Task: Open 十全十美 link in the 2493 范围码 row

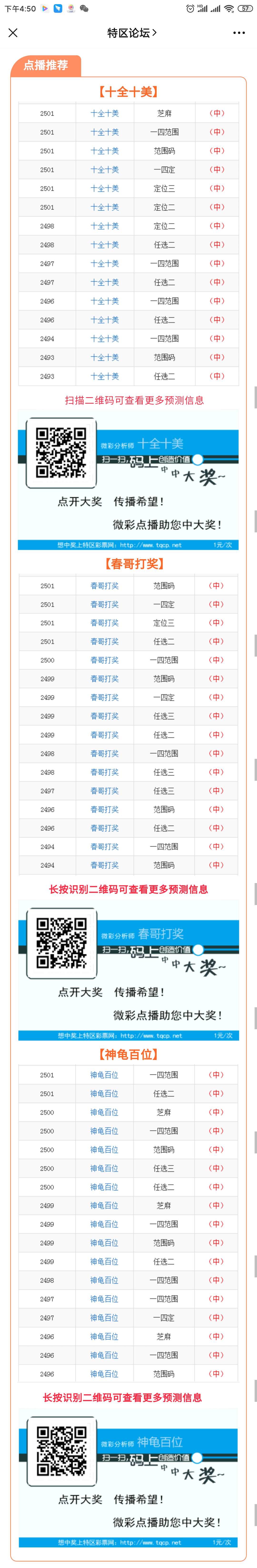Action: point(104,358)
